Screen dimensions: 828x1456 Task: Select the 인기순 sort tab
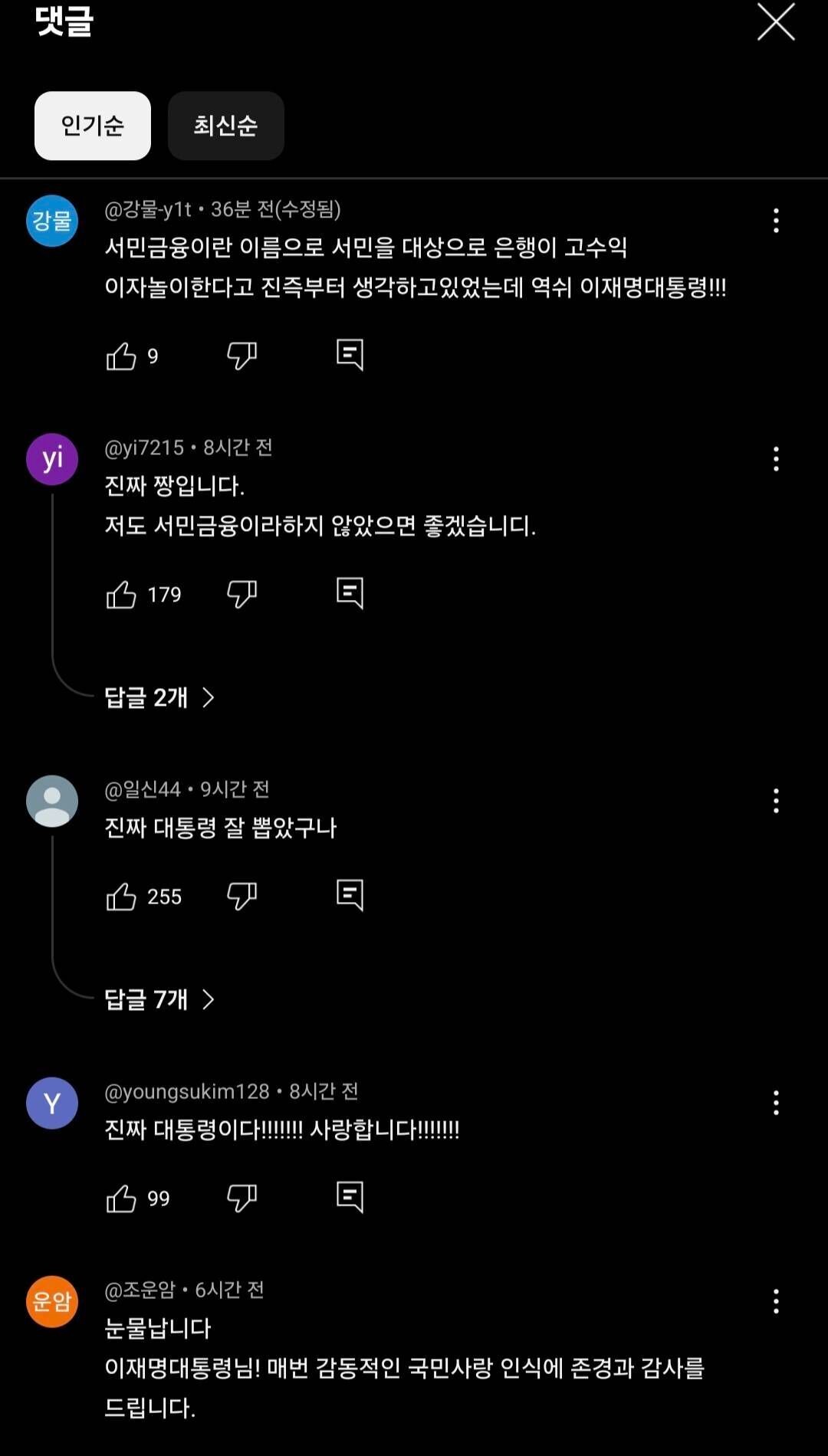pos(92,126)
